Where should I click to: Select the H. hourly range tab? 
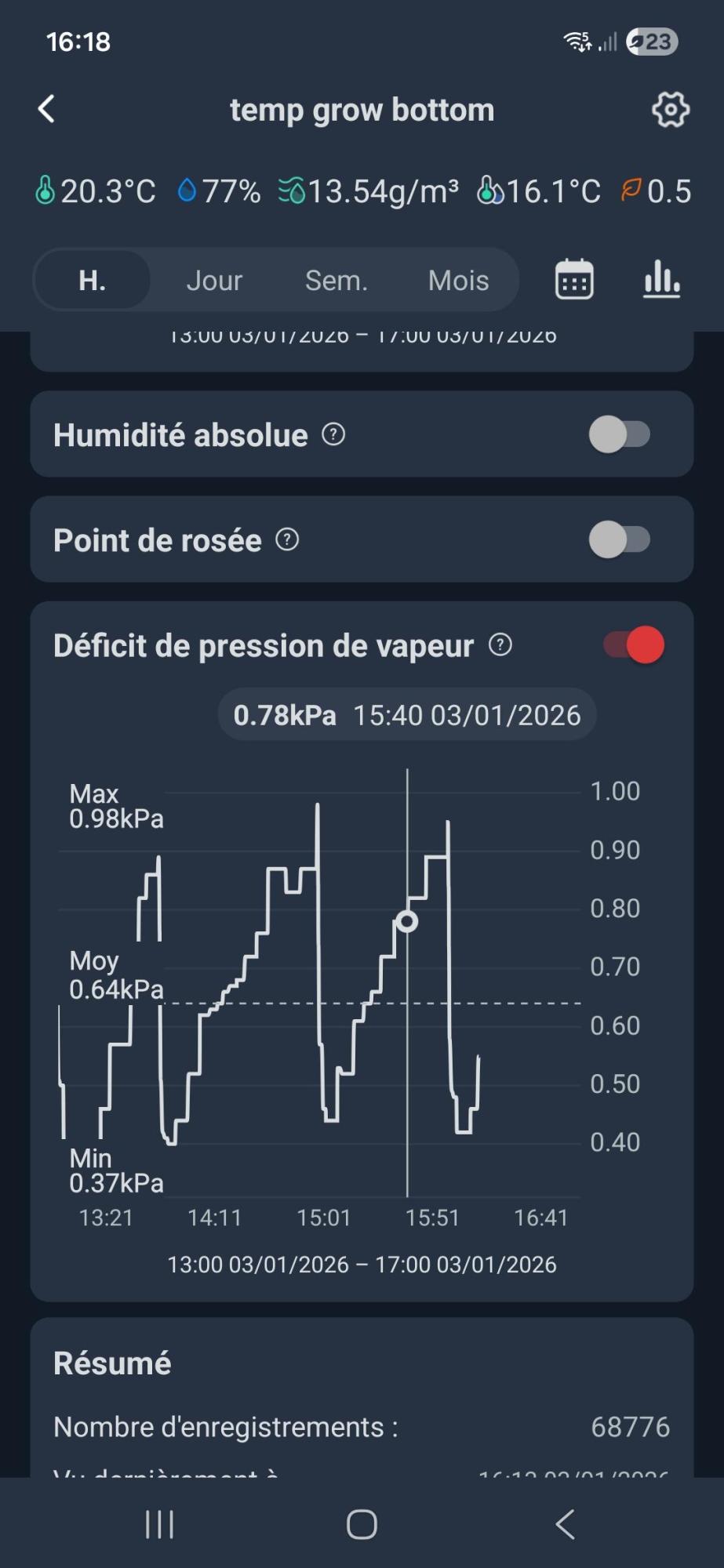[93, 280]
